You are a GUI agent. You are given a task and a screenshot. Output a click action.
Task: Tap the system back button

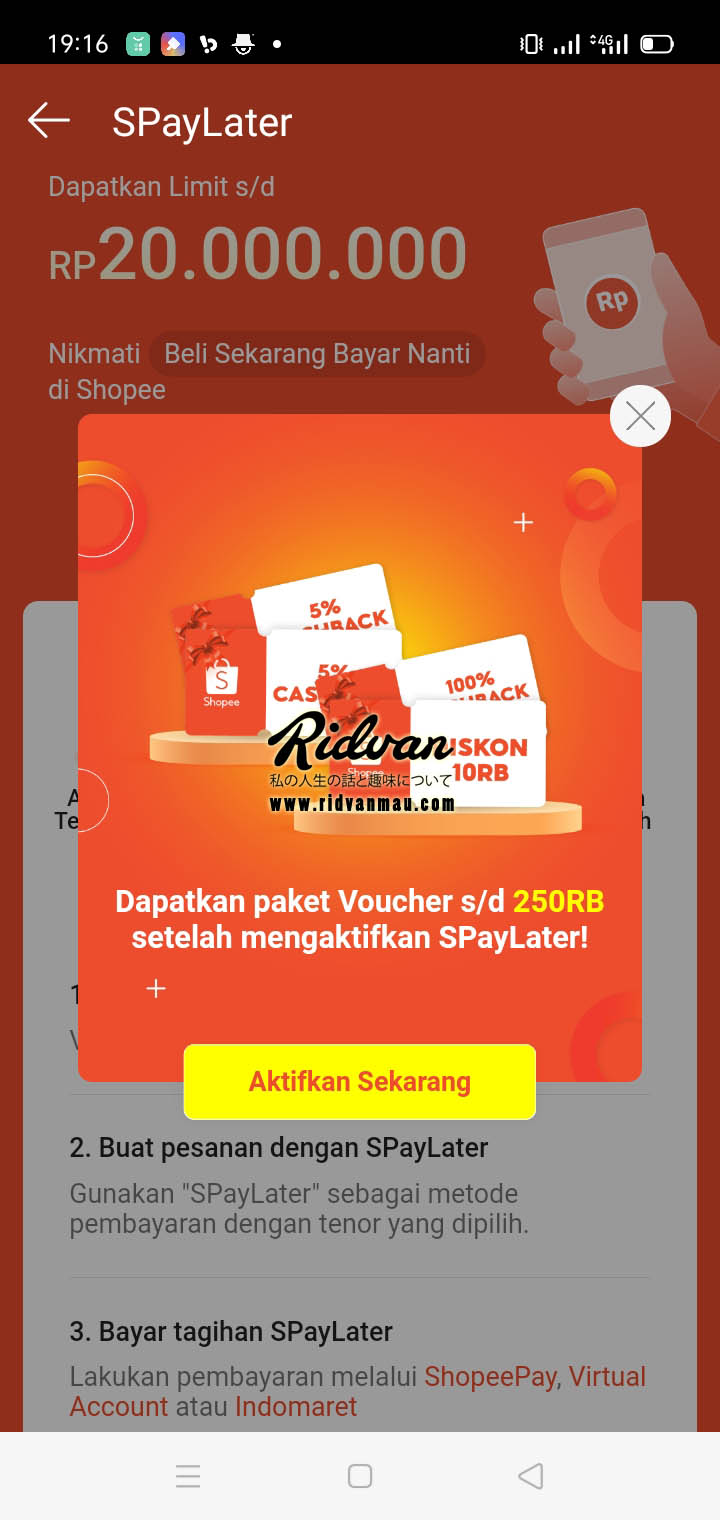531,1476
